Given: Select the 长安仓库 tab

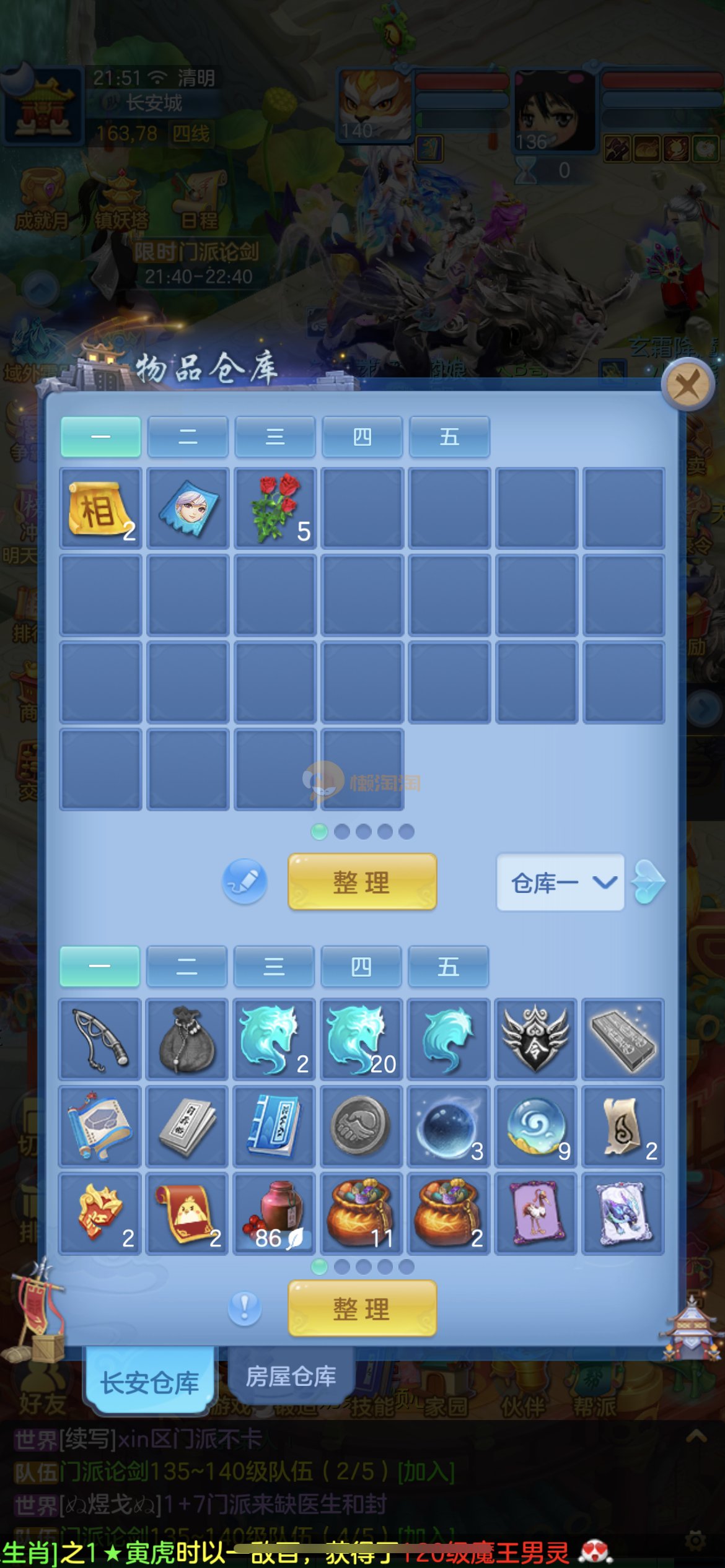Looking at the screenshot, I should point(149,1382).
